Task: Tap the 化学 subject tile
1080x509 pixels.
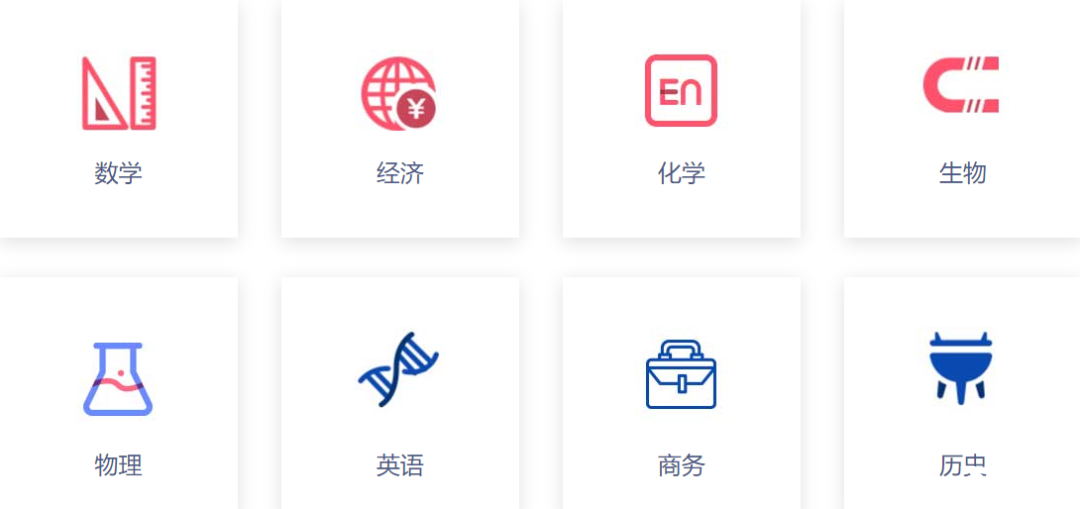Action: (x=681, y=120)
